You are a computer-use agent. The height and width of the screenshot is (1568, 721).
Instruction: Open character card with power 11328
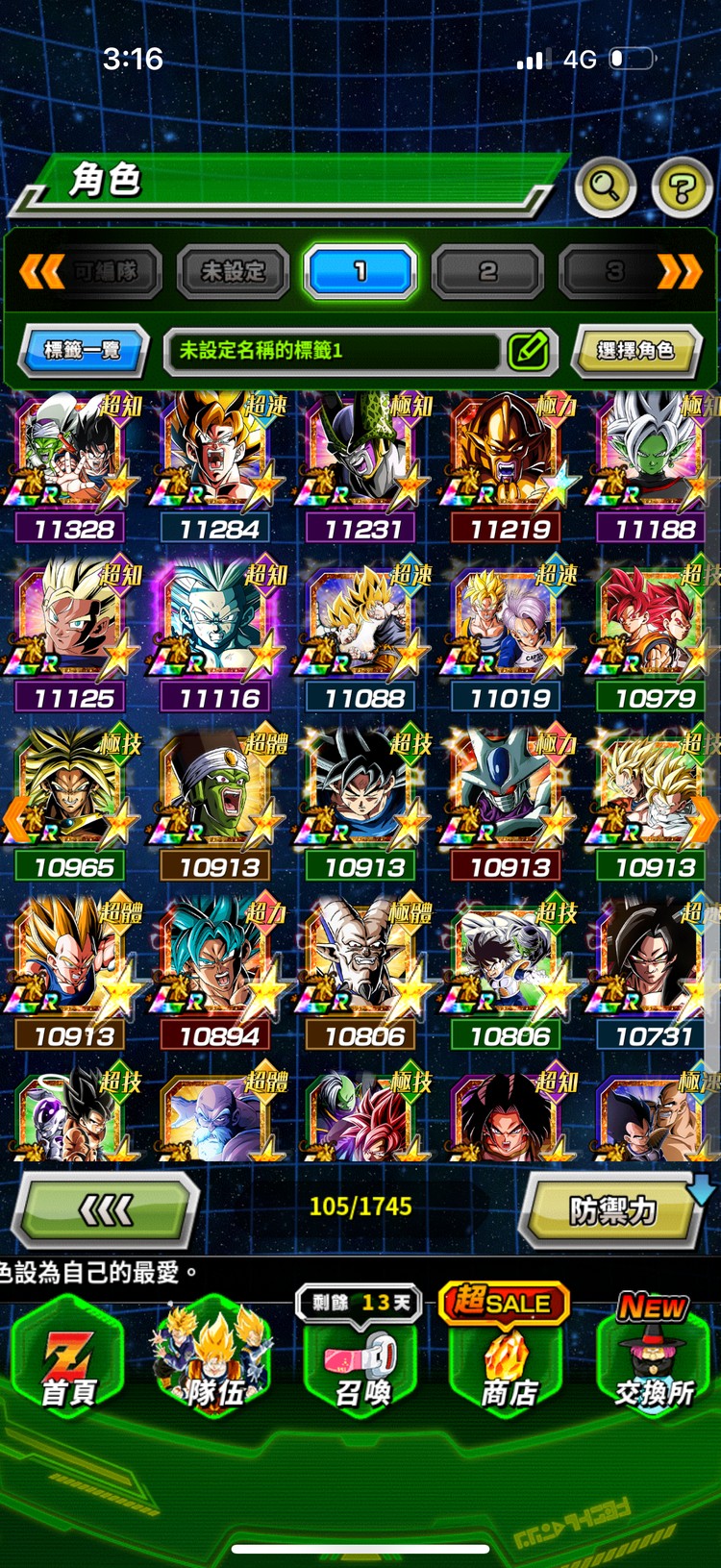[x=73, y=466]
